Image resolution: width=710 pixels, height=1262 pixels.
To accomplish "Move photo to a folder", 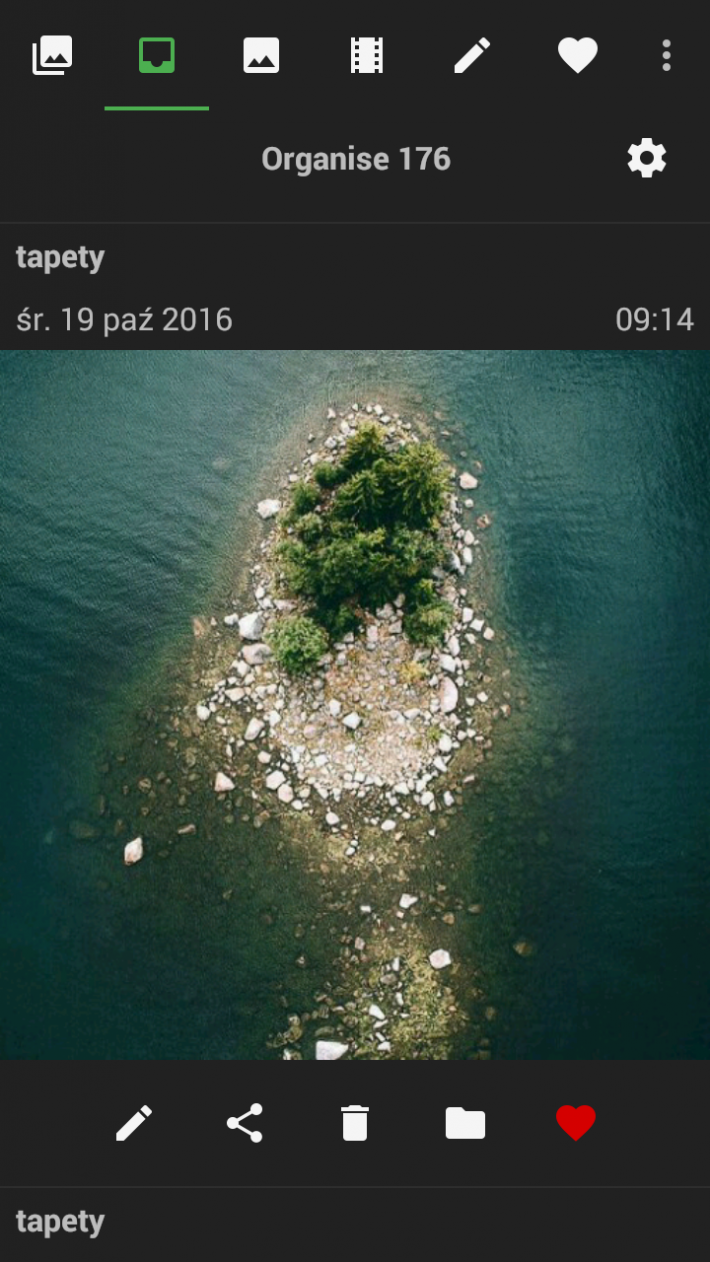I will (x=465, y=1123).
